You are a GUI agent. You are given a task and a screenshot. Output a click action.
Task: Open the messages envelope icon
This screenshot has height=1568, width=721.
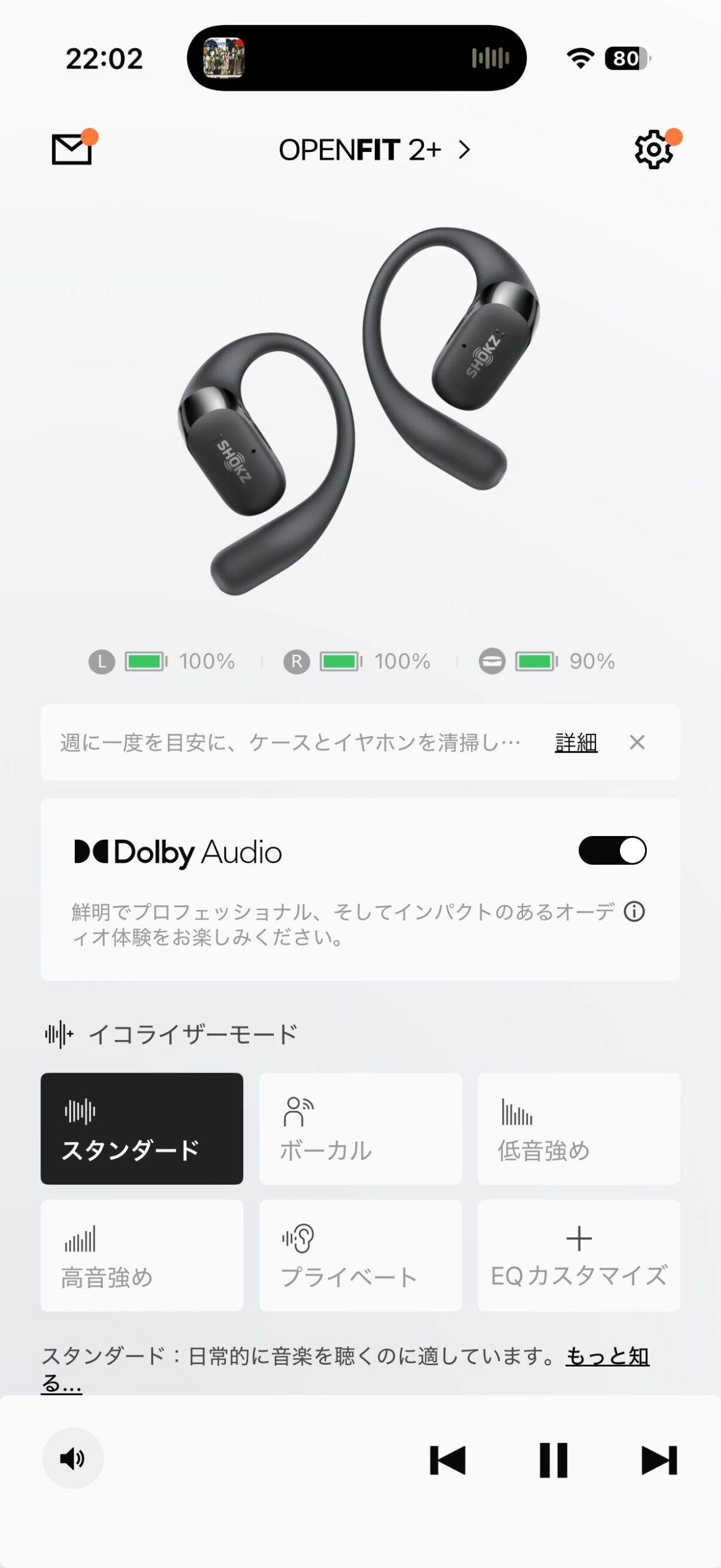(x=72, y=149)
